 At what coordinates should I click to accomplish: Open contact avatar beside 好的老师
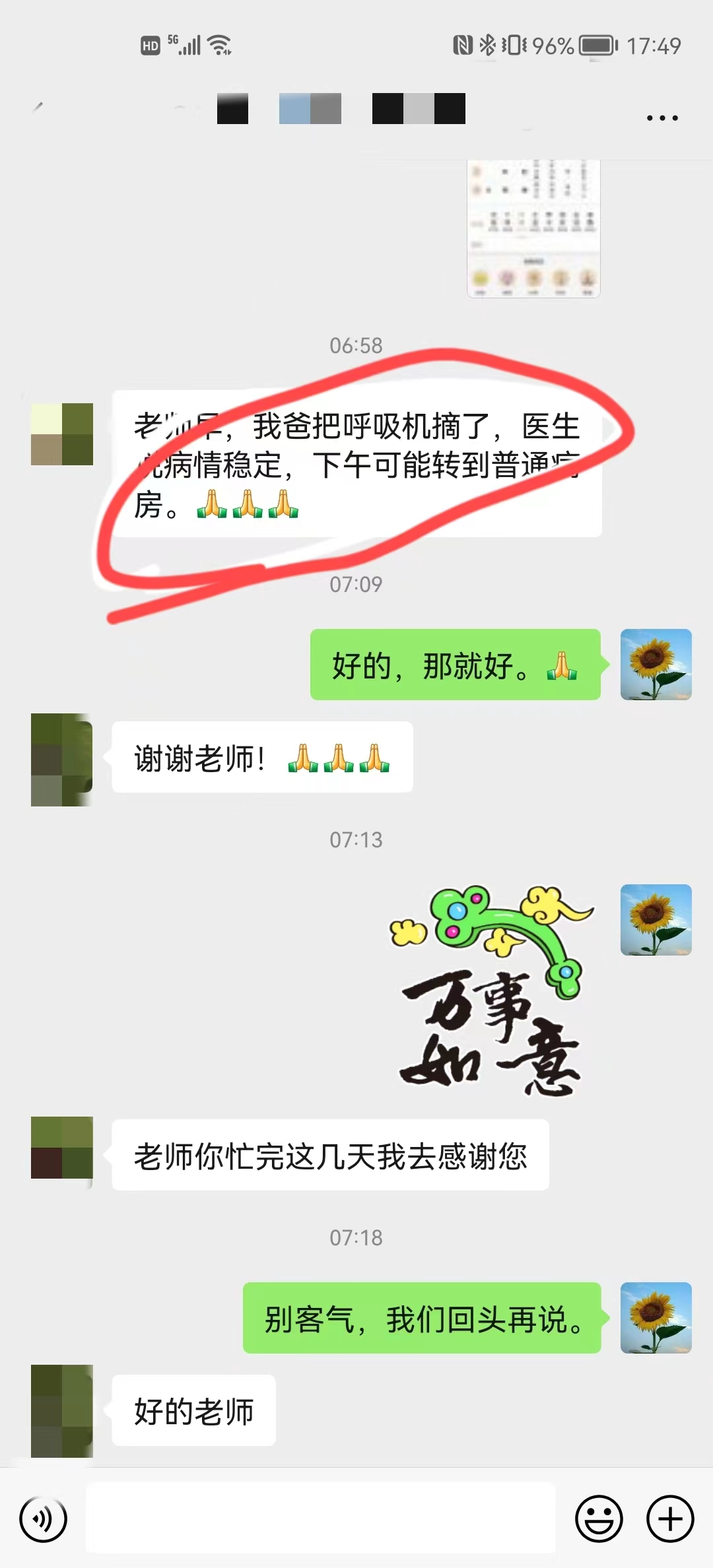tap(61, 1410)
